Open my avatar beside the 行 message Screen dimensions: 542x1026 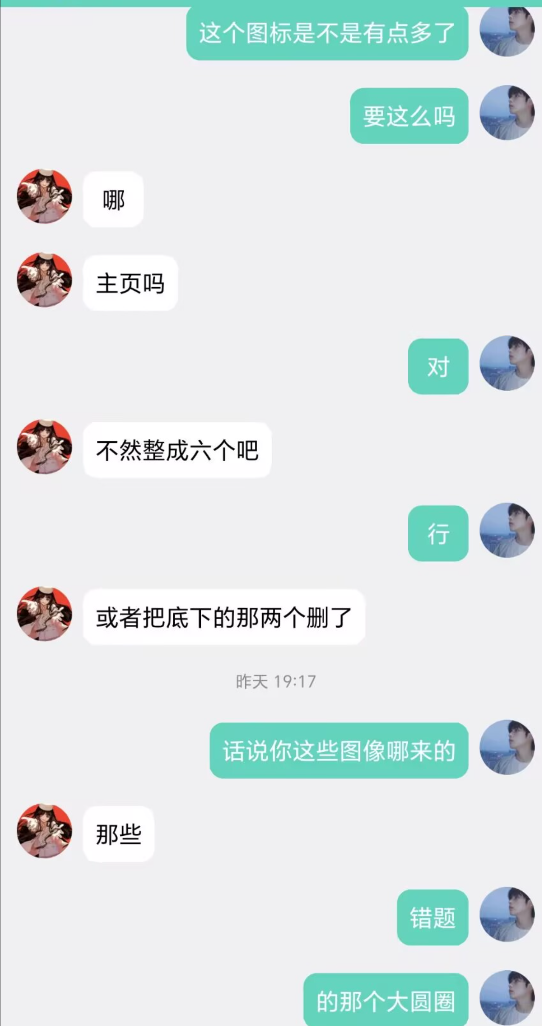pyautogui.click(x=507, y=530)
